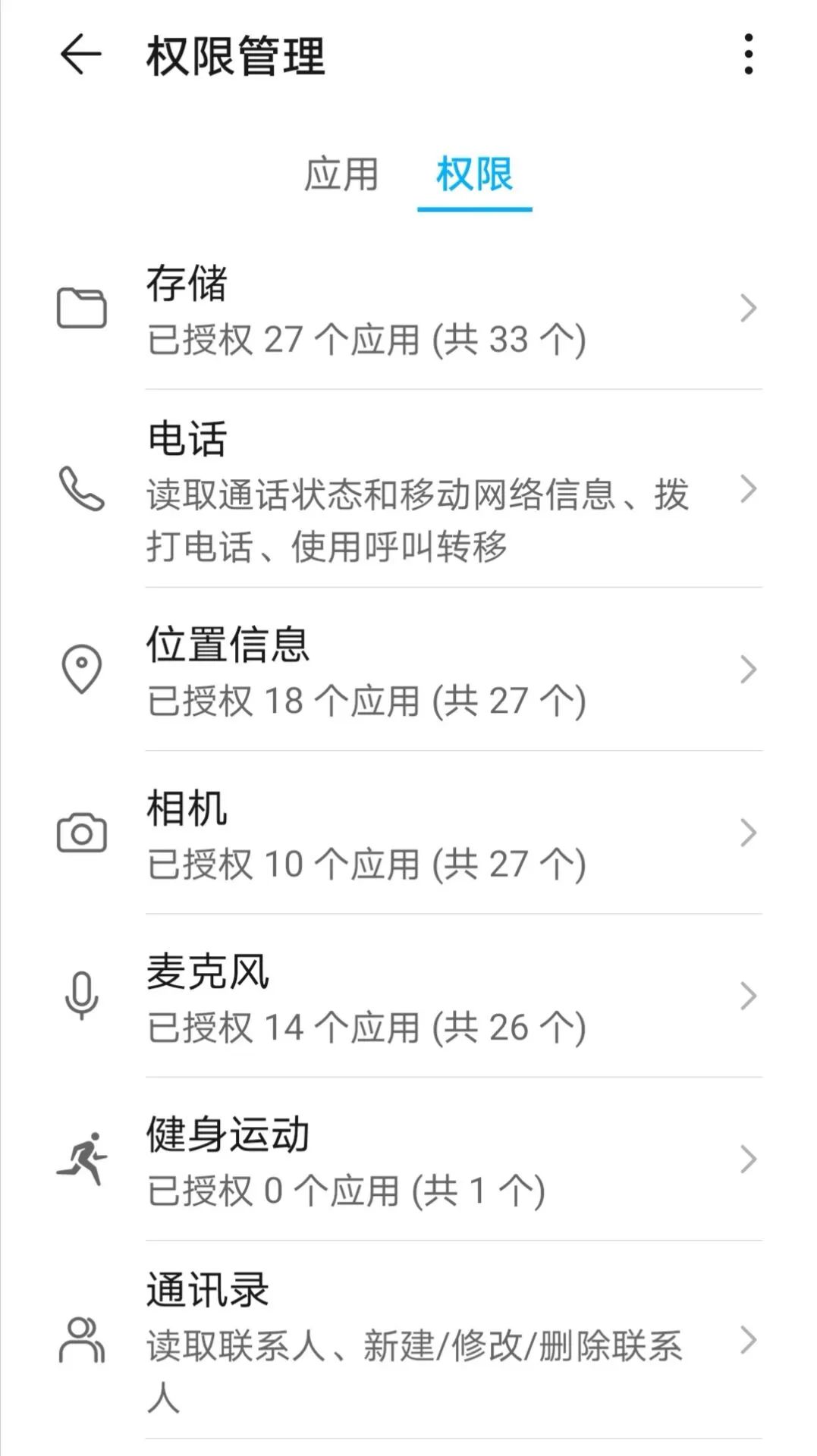Select the camera icon beside 相机

(82, 834)
